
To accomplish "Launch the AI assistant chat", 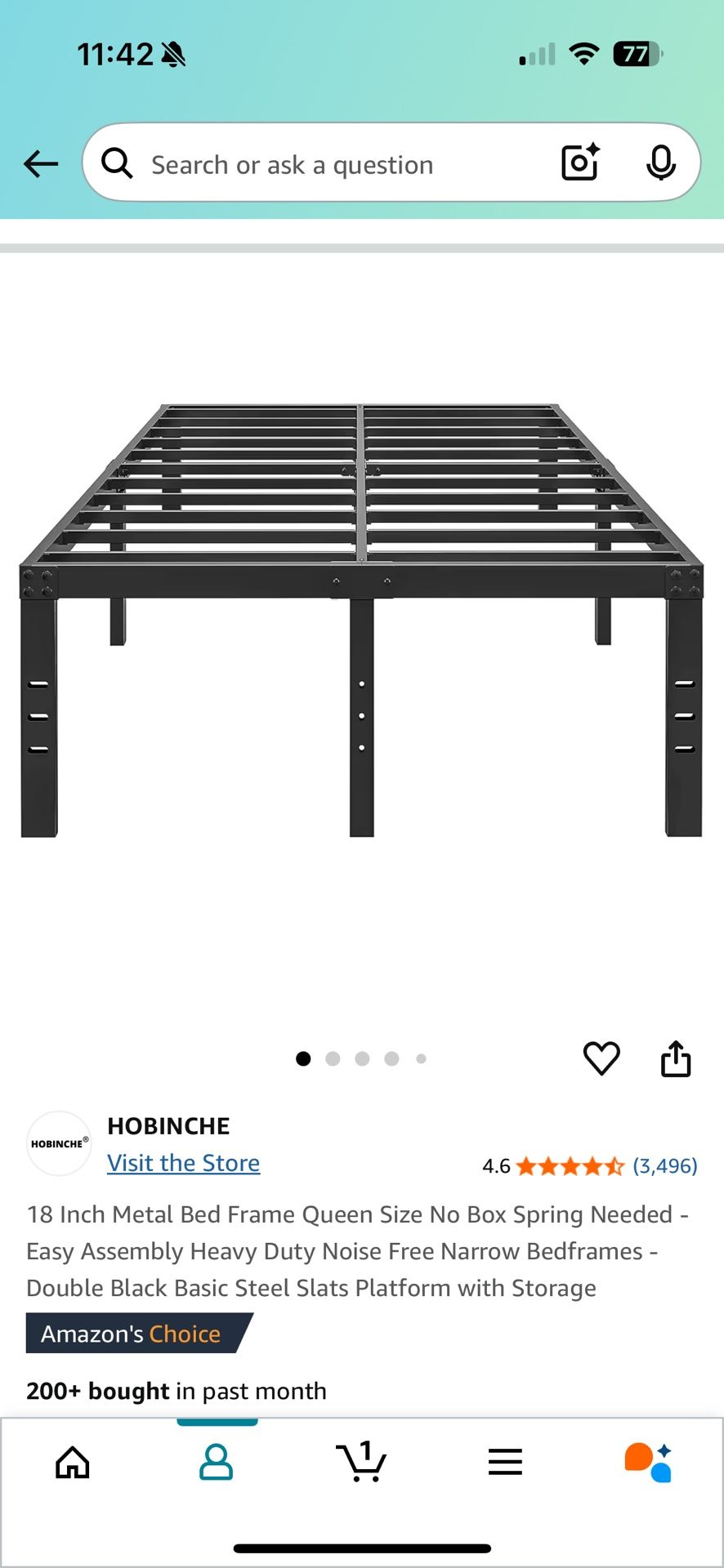I will point(649,1462).
